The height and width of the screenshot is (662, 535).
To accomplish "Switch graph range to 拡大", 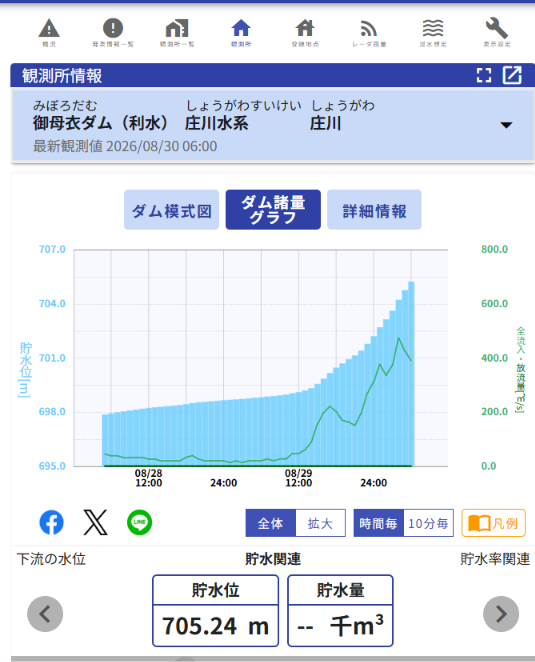I will [320, 523].
